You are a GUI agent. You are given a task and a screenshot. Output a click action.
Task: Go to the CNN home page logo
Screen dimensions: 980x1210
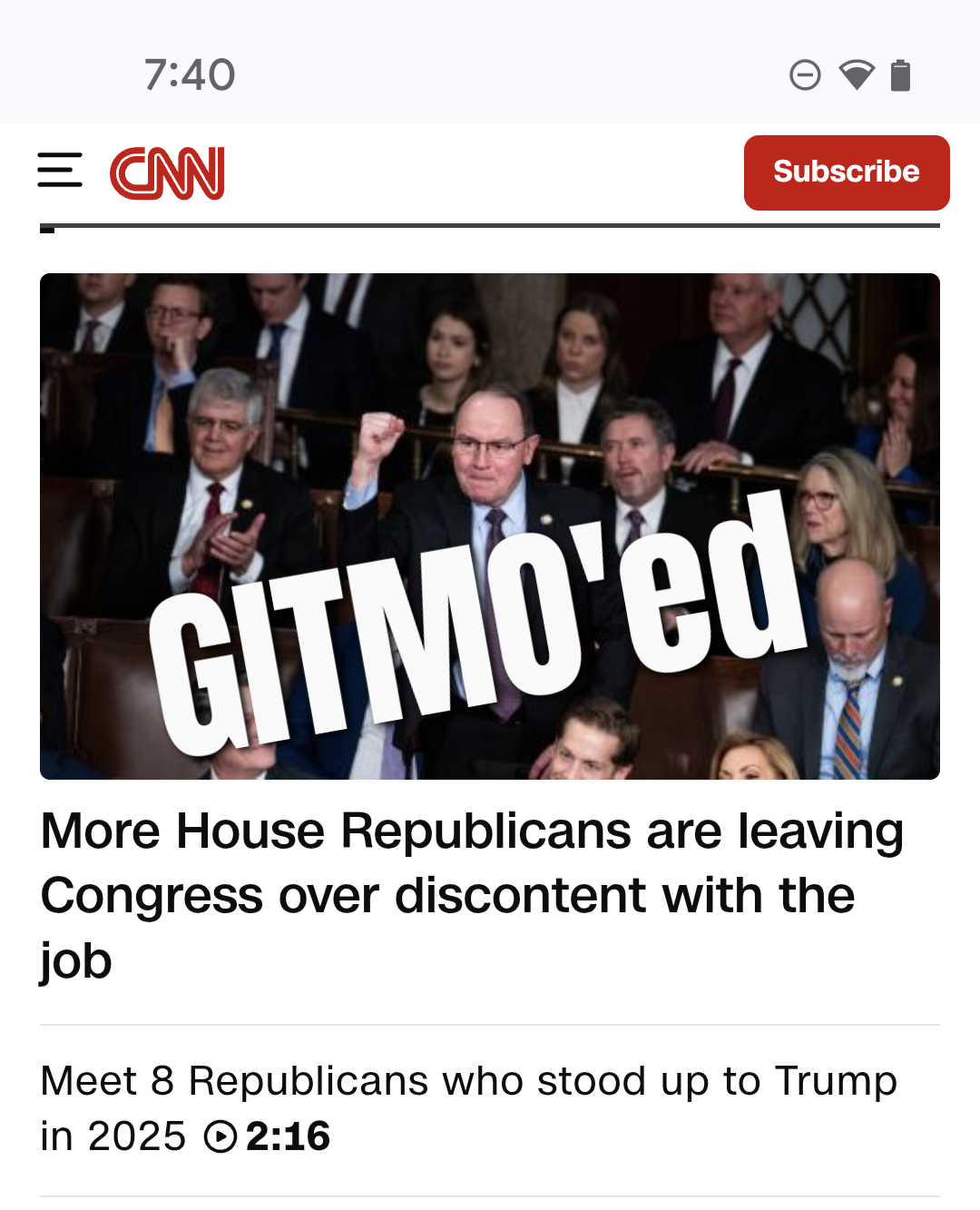pos(167,172)
